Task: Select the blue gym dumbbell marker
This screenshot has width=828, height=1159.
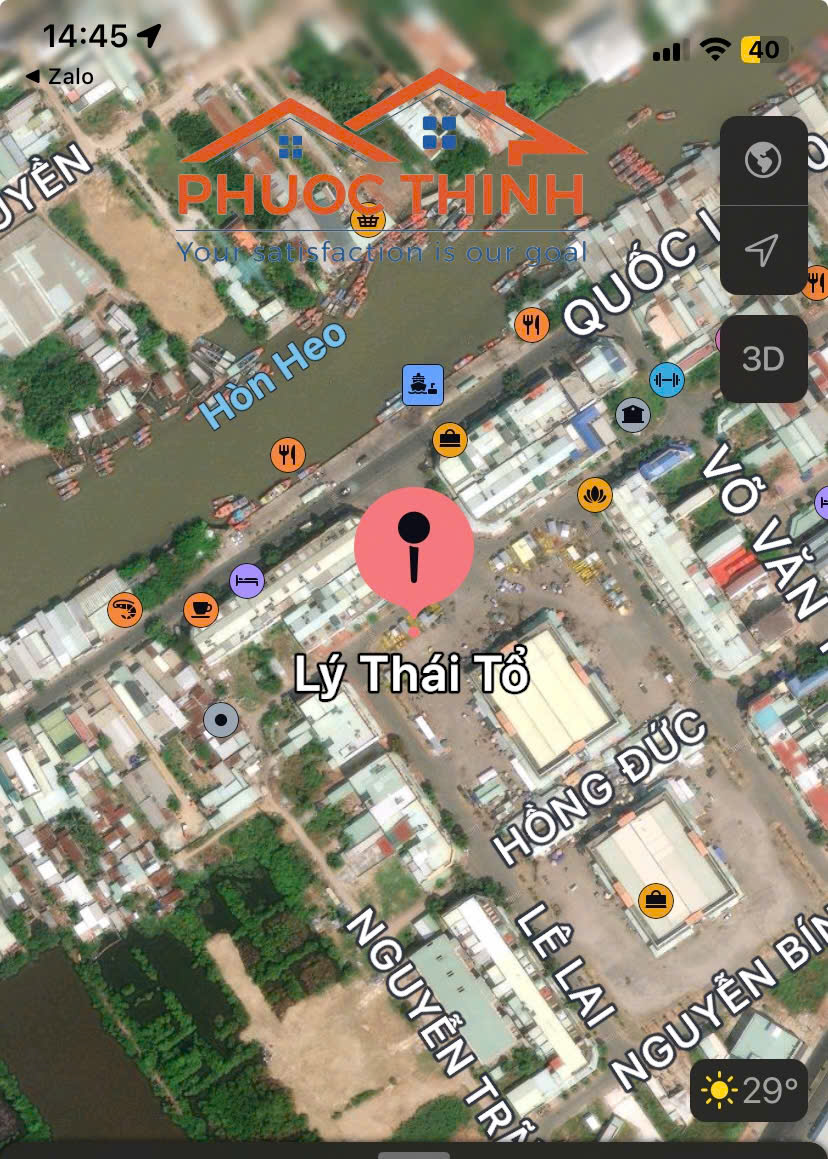Action: click(666, 379)
